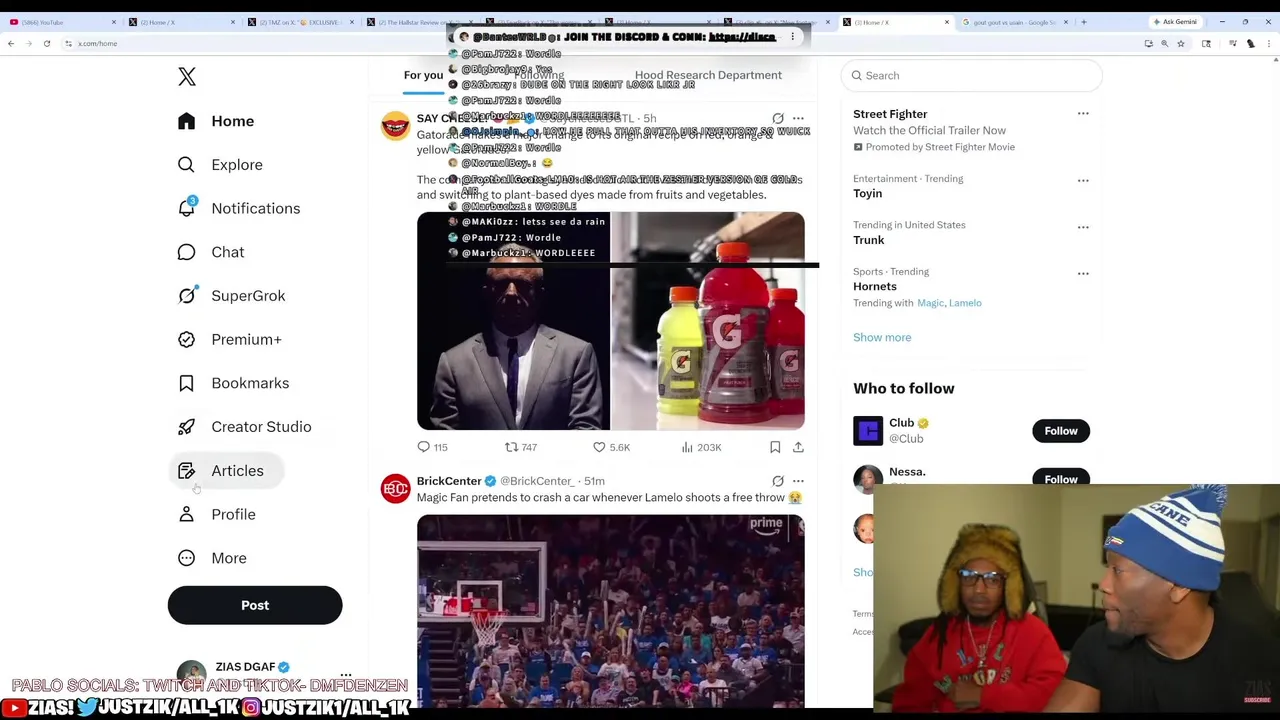Viewport: 1280px width, 720px height.
Task: Follow the Club account
Action: [x=1060, y=431]
